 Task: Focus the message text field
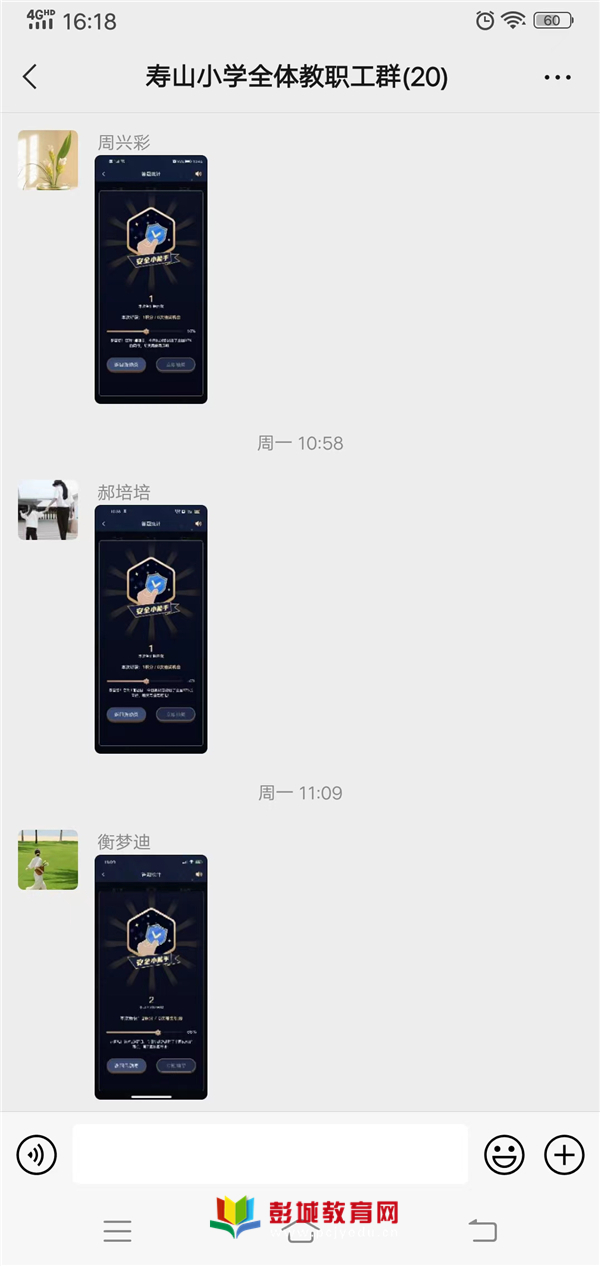click(270, 1154)
